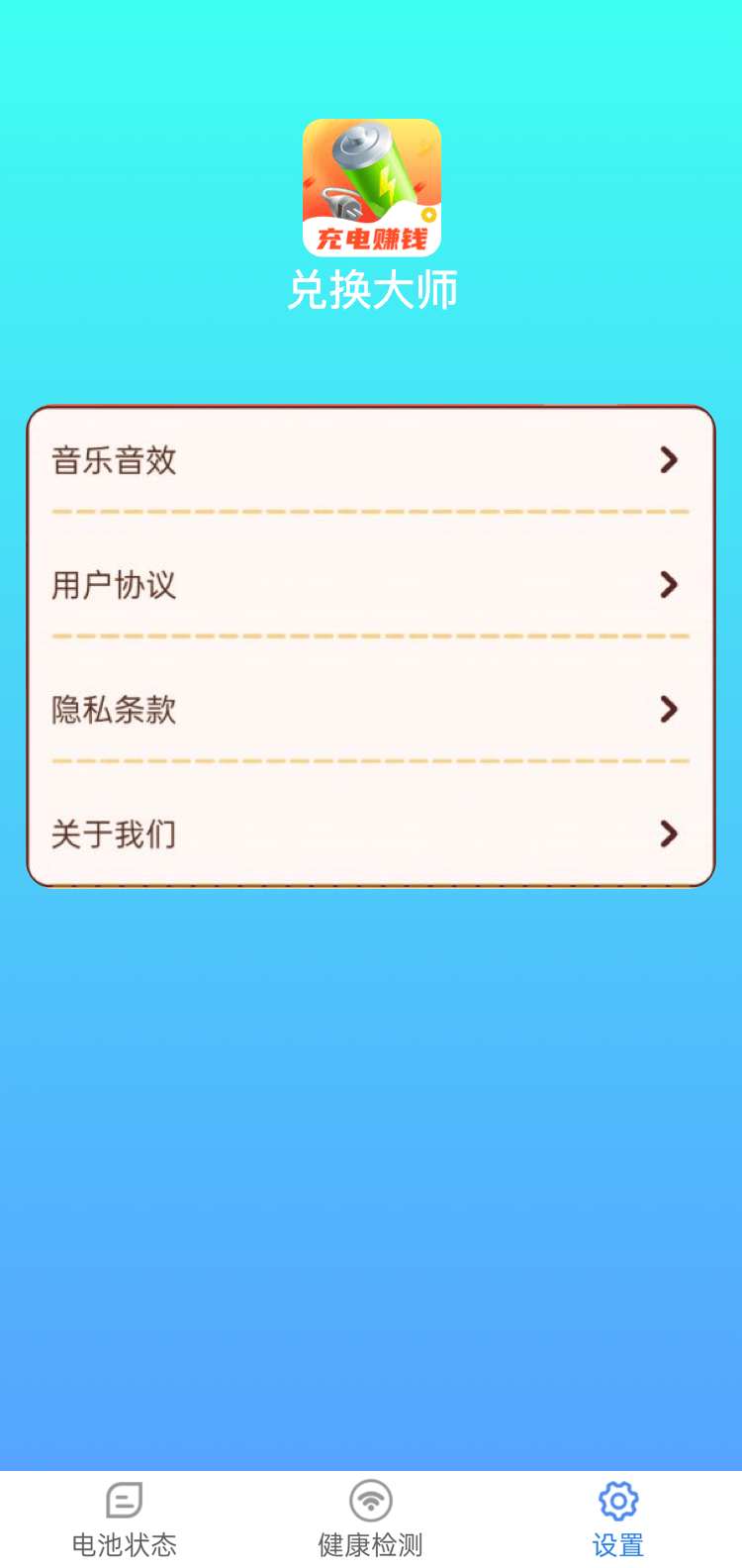This screenshot has height=1568, width=742.
Task: Open the 用户协议 agreement page
Action: pyautogui.click(x=115, y=585)
